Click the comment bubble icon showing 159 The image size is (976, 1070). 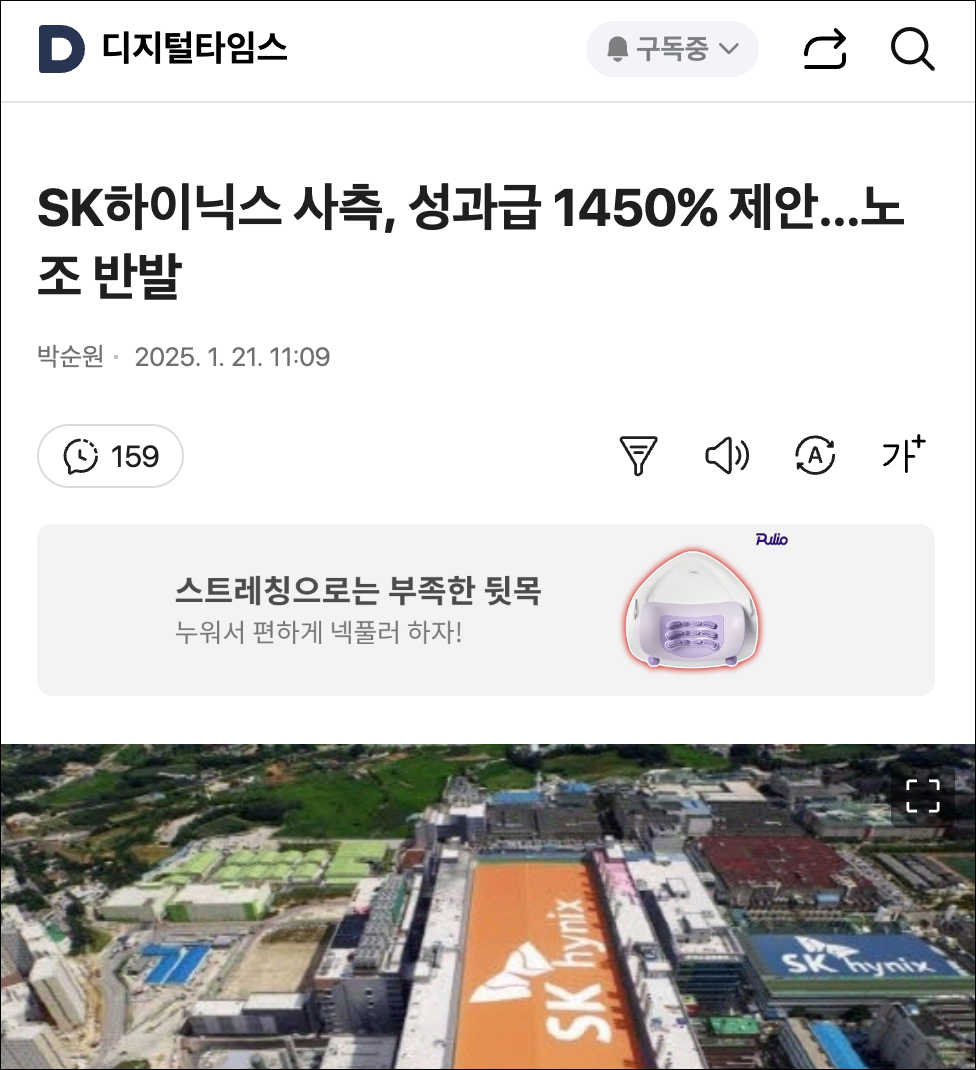click(110, 456)
